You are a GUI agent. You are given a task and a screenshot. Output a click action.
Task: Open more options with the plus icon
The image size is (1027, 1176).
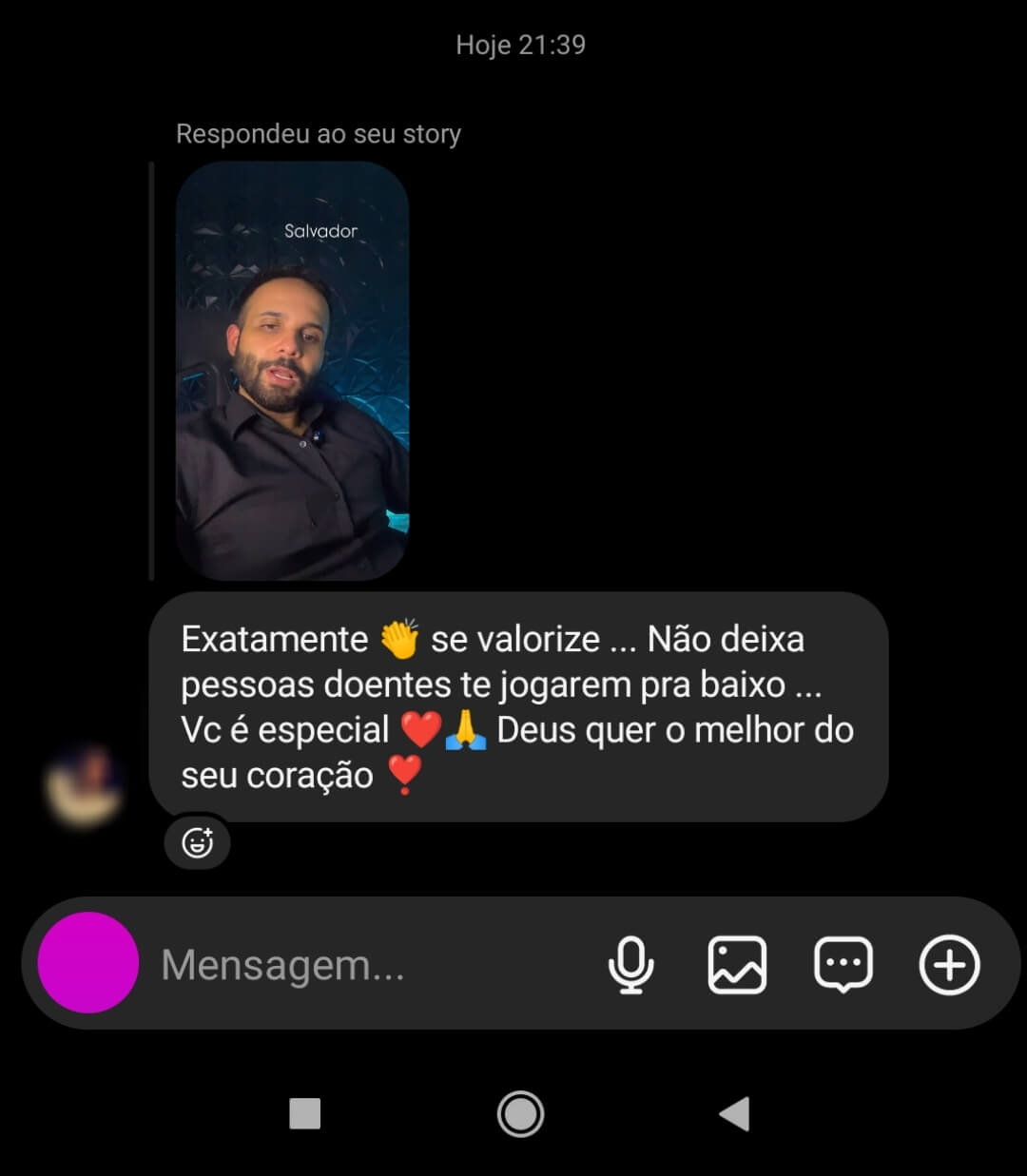(x=949, y=965)
